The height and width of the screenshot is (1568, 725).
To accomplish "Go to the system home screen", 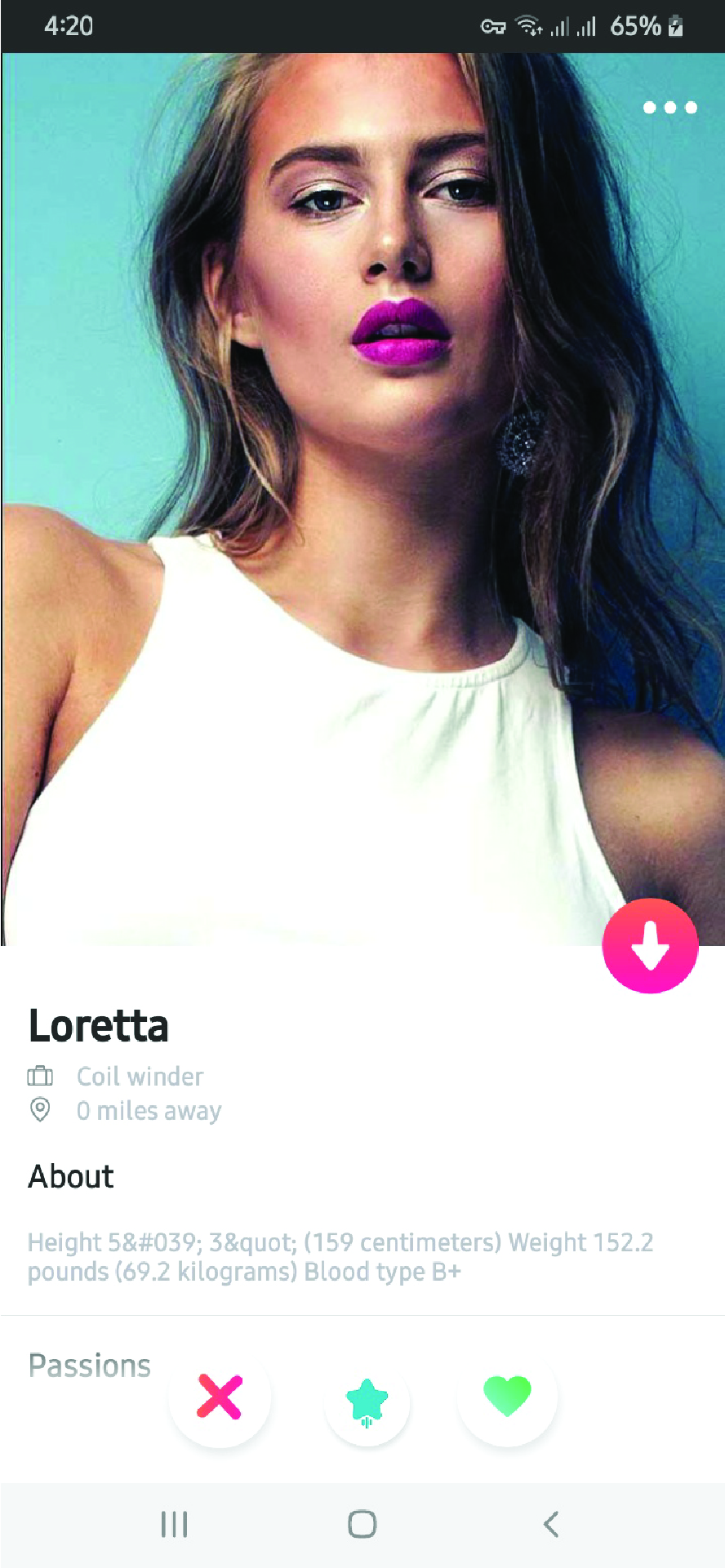I will tap(362, 1523).
